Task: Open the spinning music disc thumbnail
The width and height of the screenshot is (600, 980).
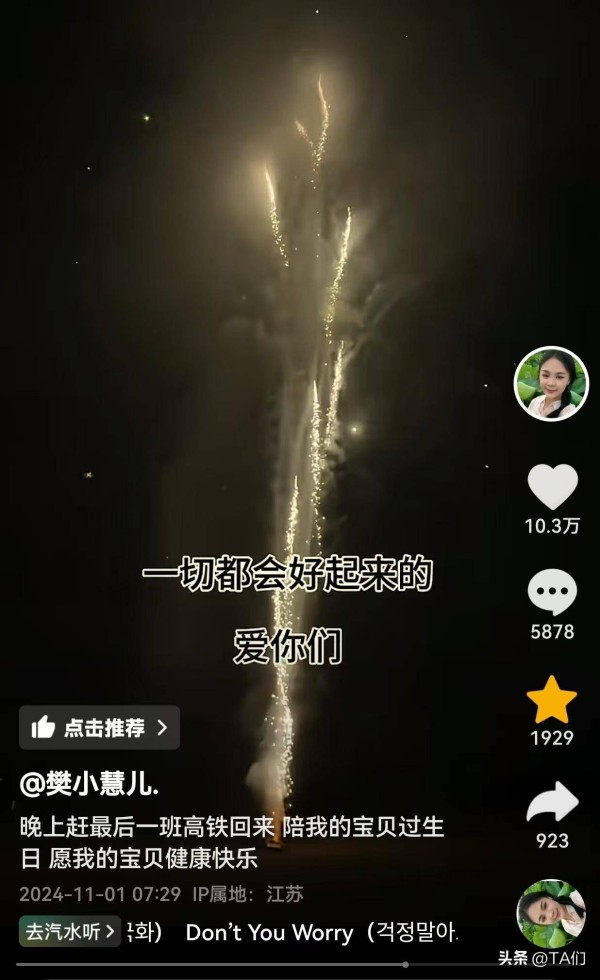Action: [551, 913]
